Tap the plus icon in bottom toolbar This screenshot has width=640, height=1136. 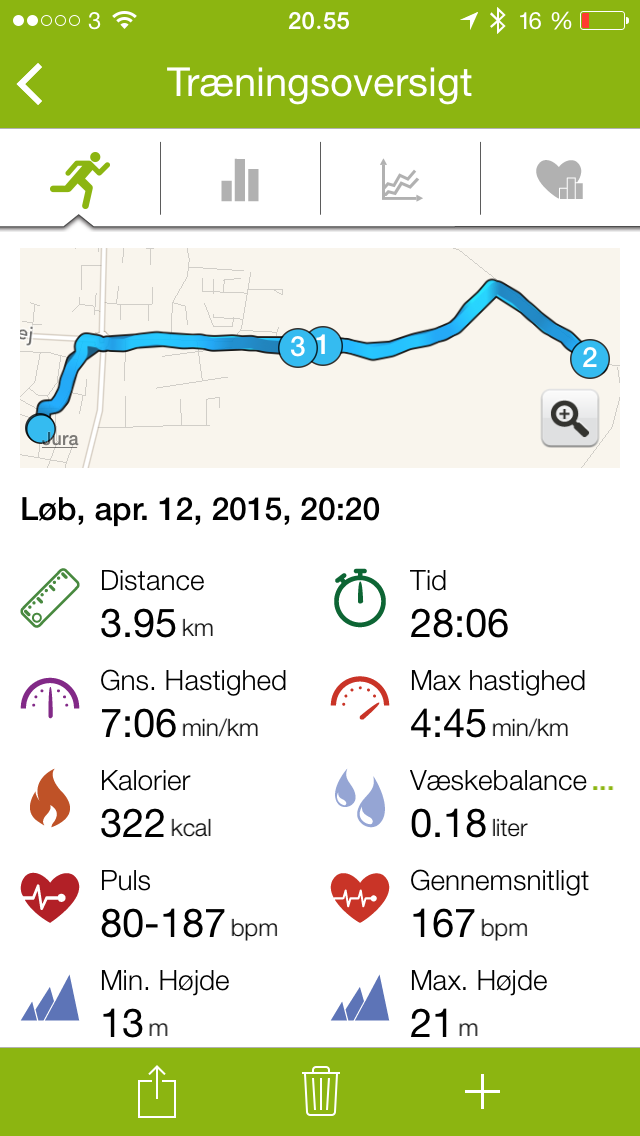click(482, 1092)
